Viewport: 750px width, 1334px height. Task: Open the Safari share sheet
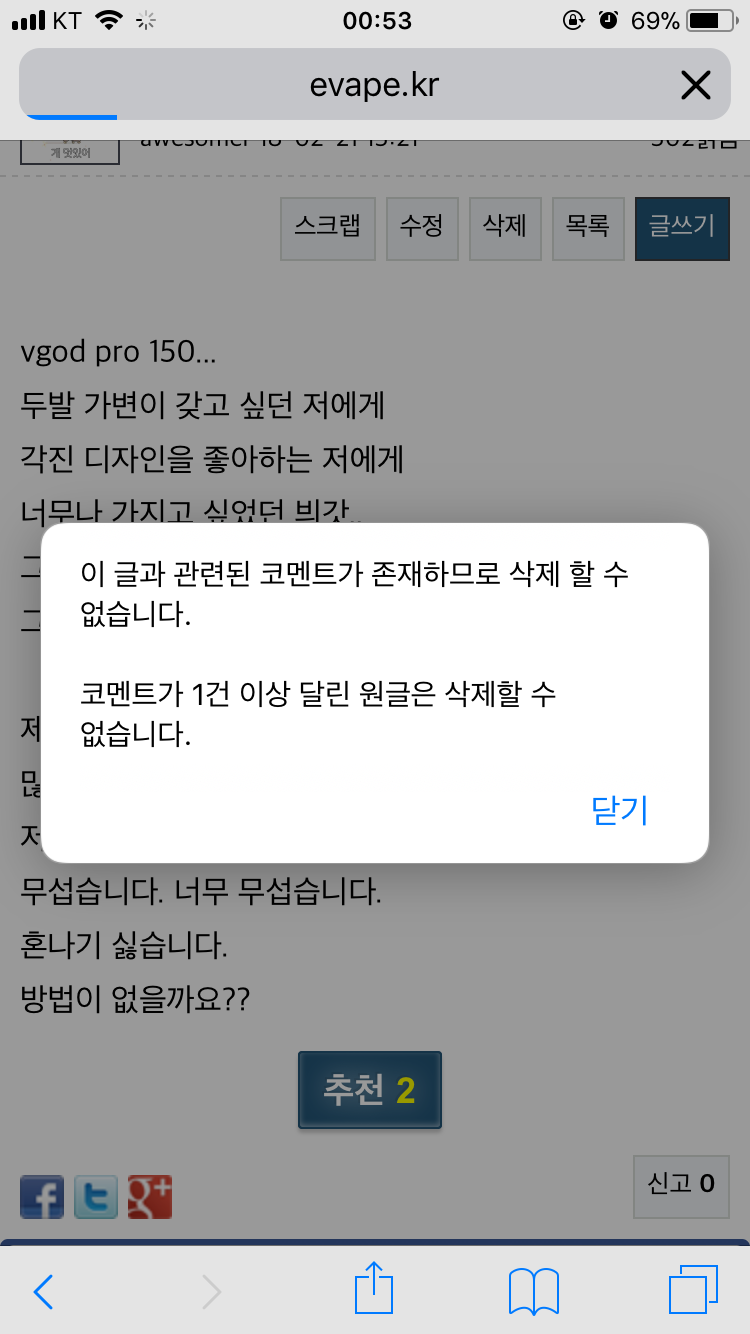click(x=375, y=1289)
